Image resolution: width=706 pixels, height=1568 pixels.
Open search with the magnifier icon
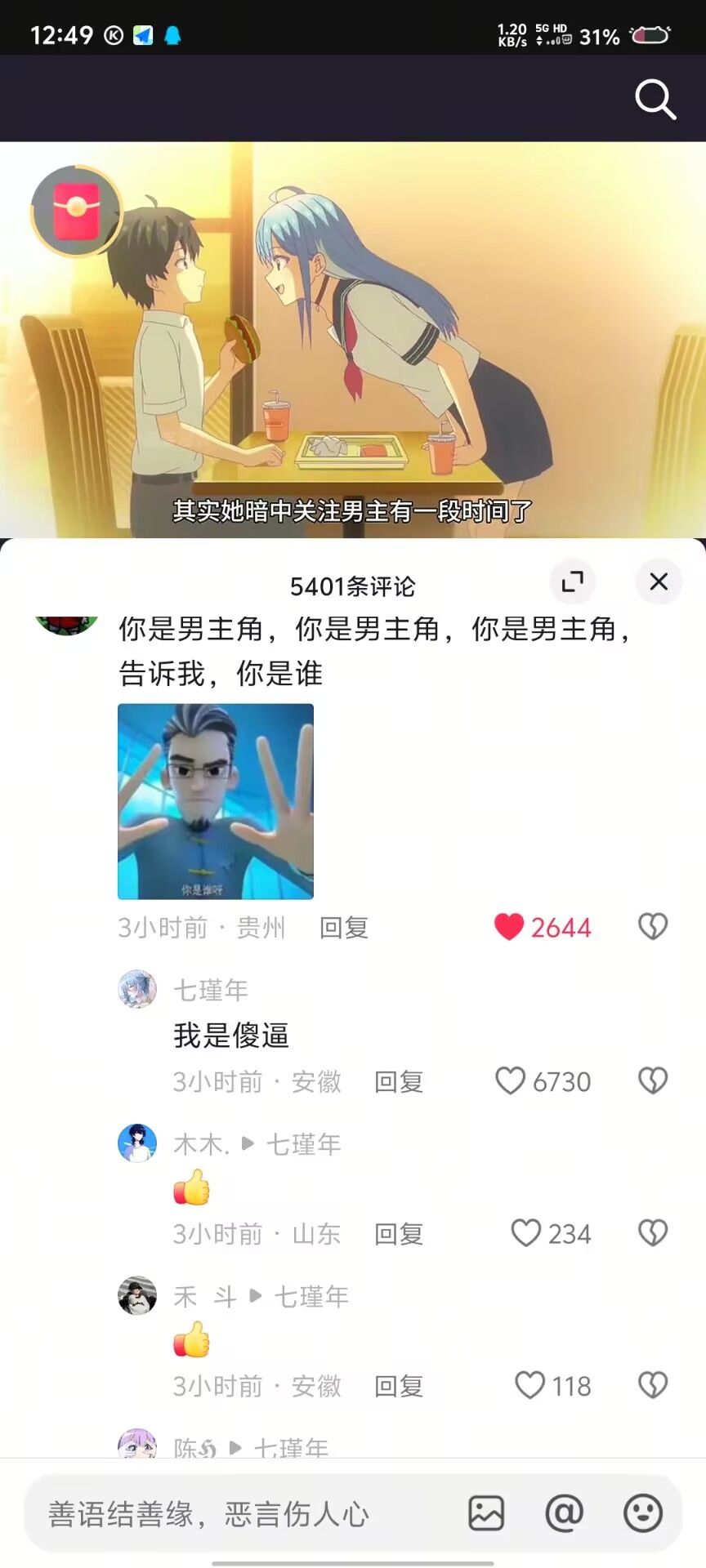coord(655,100)
